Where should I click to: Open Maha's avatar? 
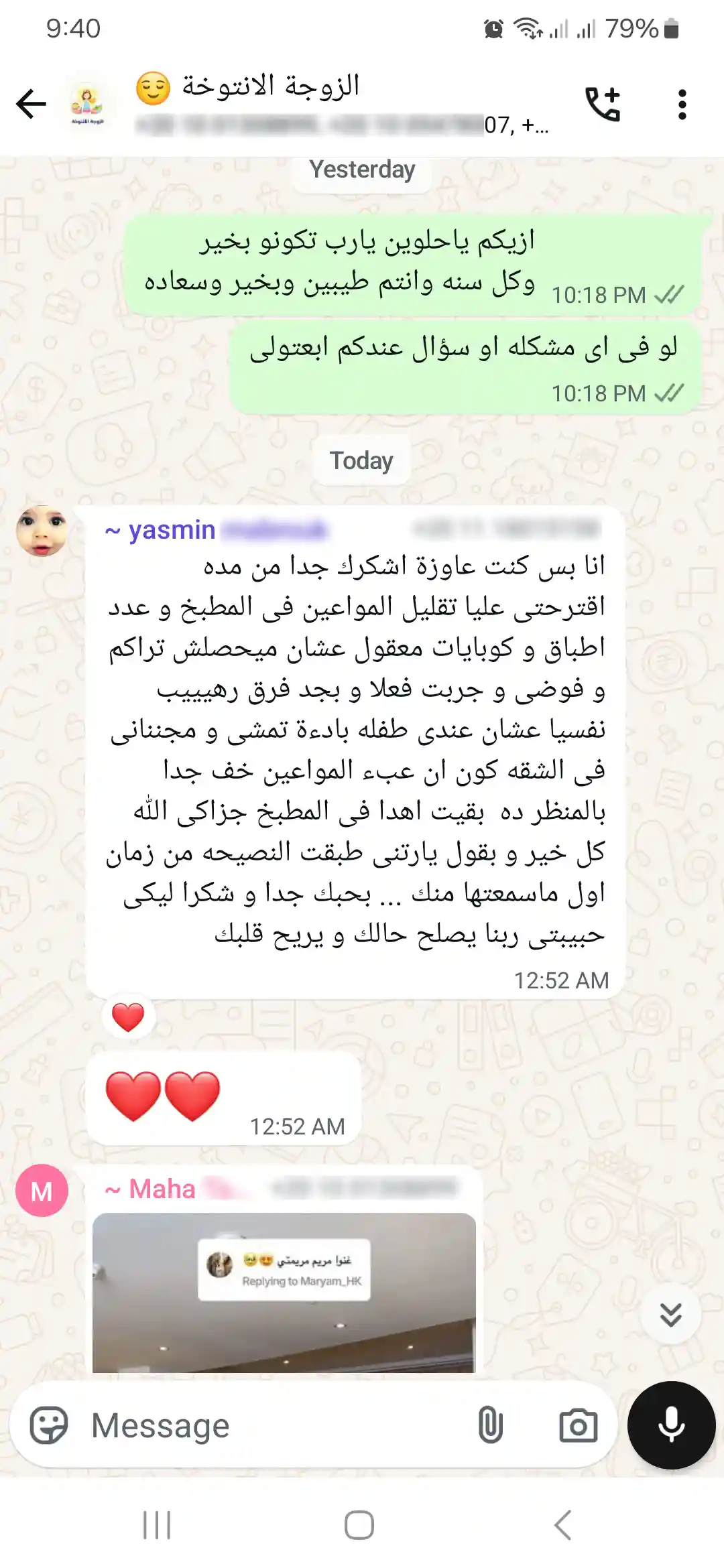pyautogui.click(x=42, y=1190)
